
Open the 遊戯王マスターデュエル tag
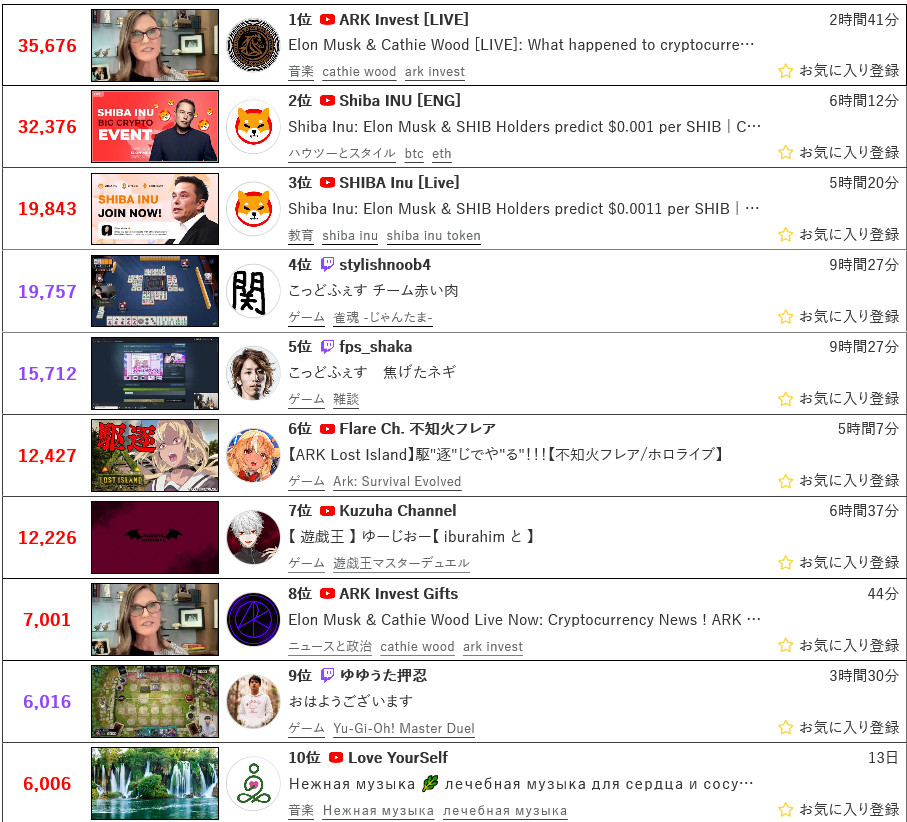click(401, 564)
